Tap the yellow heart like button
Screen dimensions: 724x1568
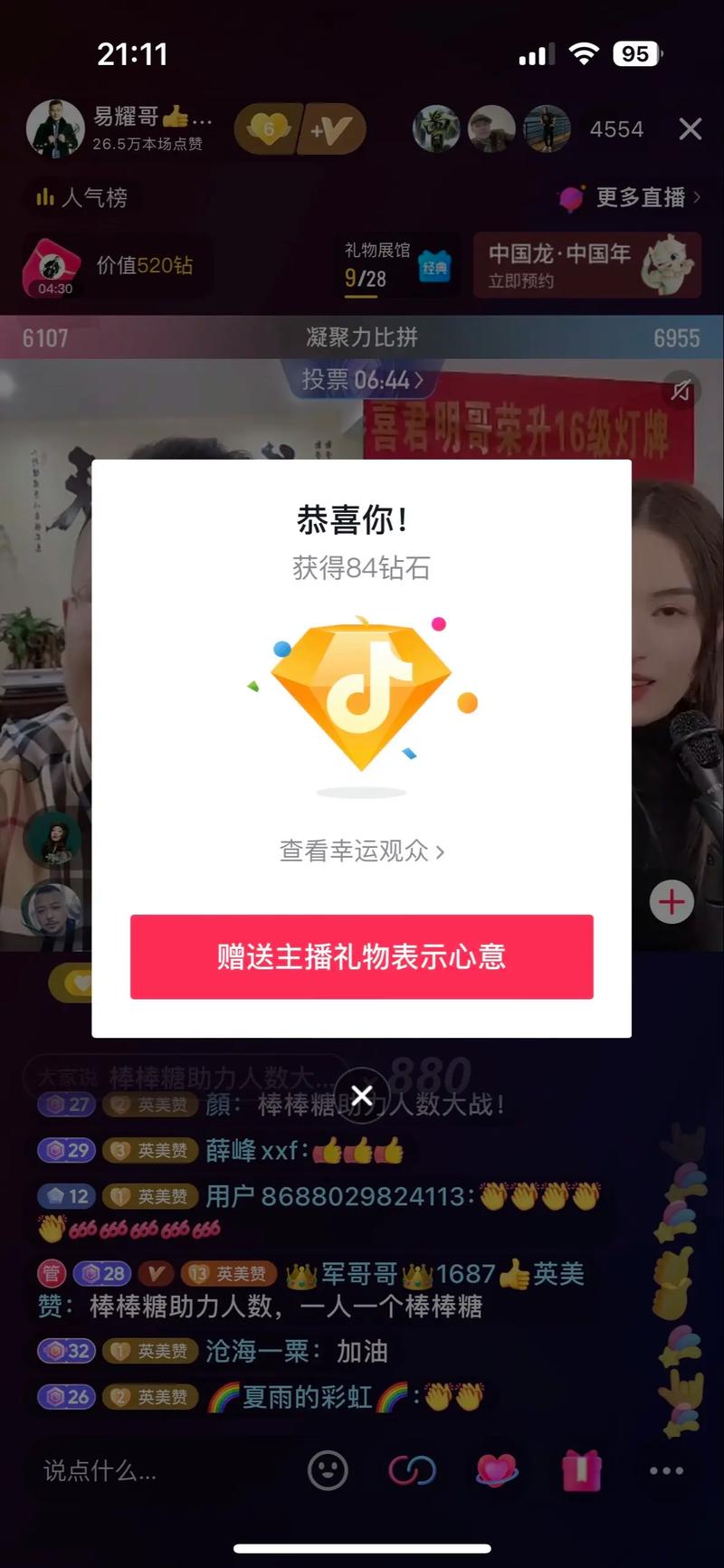click(80, 984)
